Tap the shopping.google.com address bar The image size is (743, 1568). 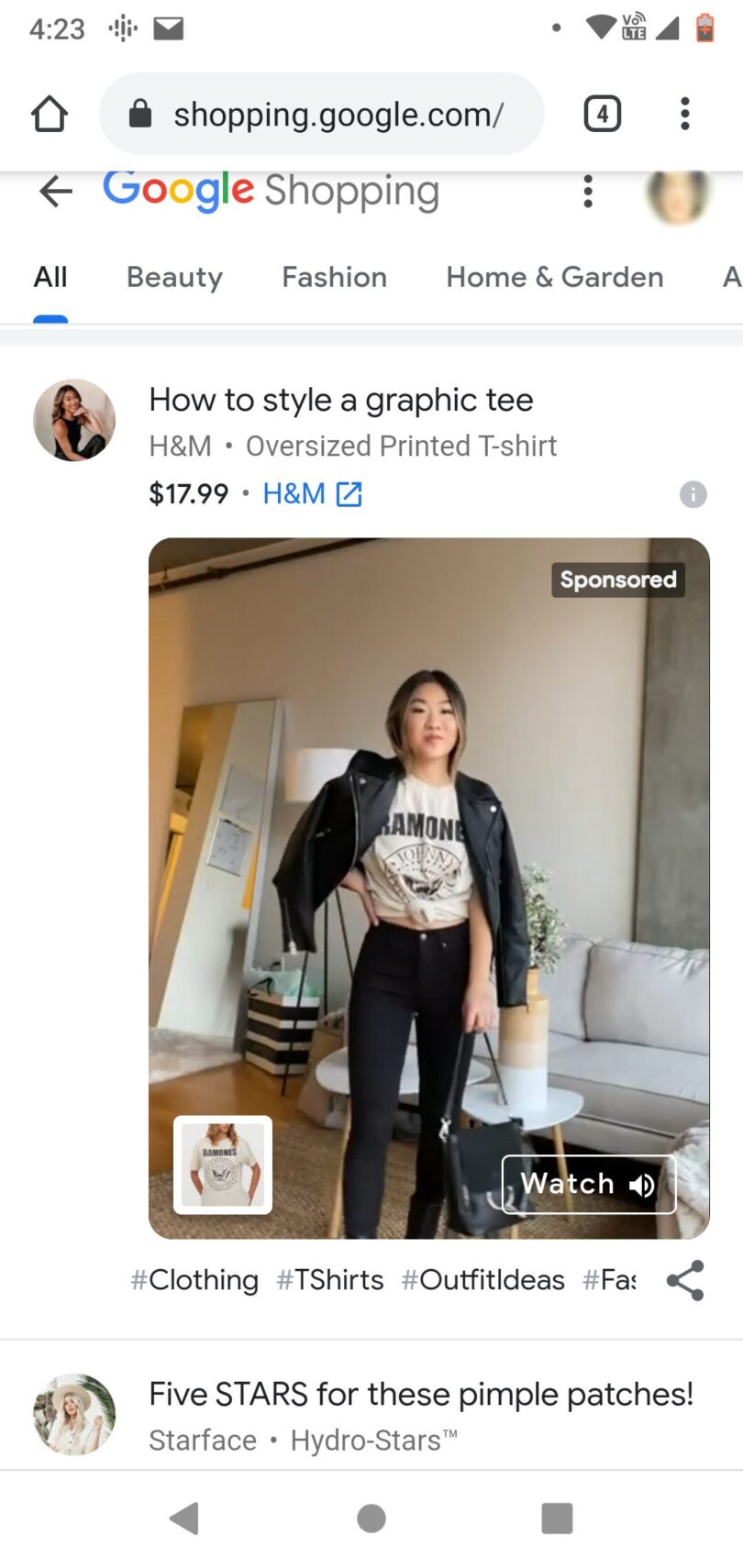click(321, 115)
